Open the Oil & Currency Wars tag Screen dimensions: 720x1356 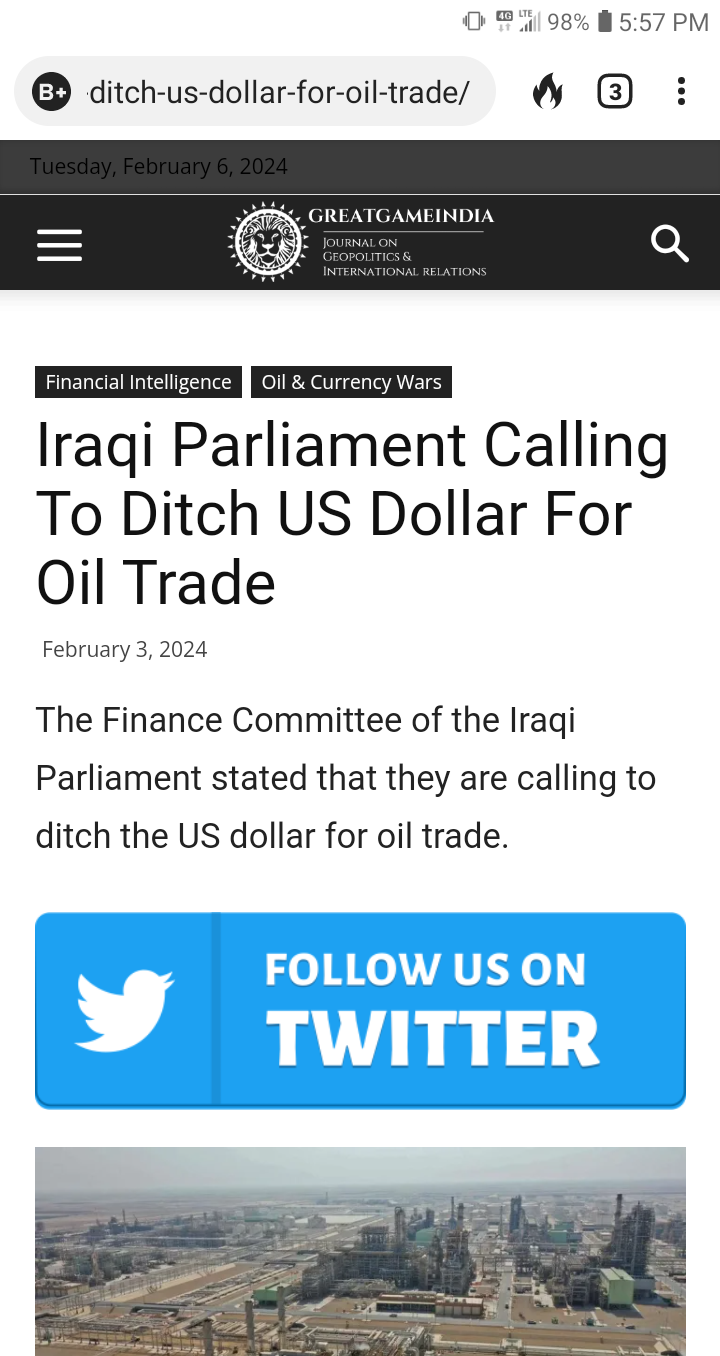(351, 382)
